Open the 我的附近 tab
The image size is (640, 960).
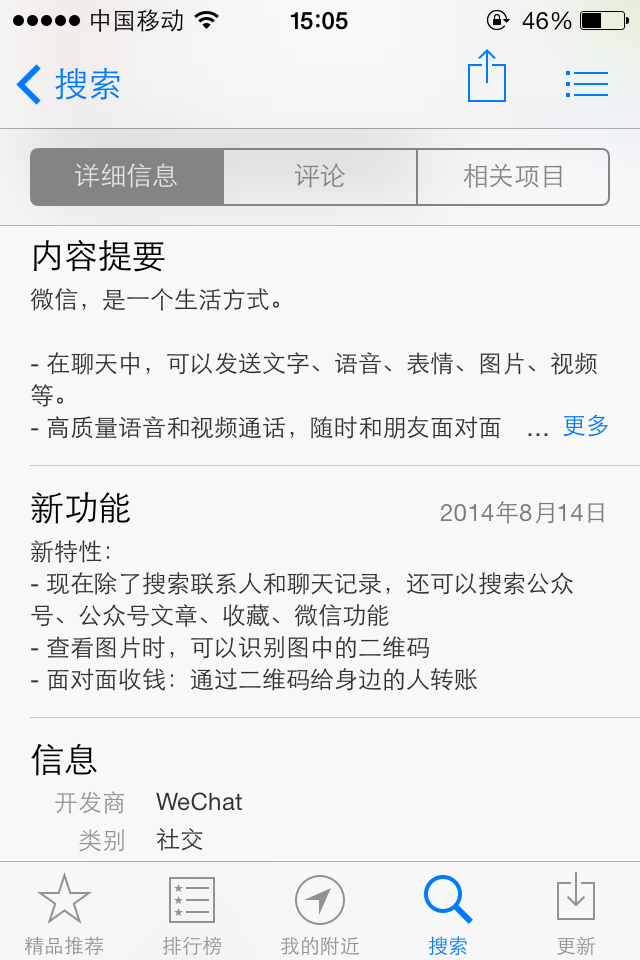320,912
